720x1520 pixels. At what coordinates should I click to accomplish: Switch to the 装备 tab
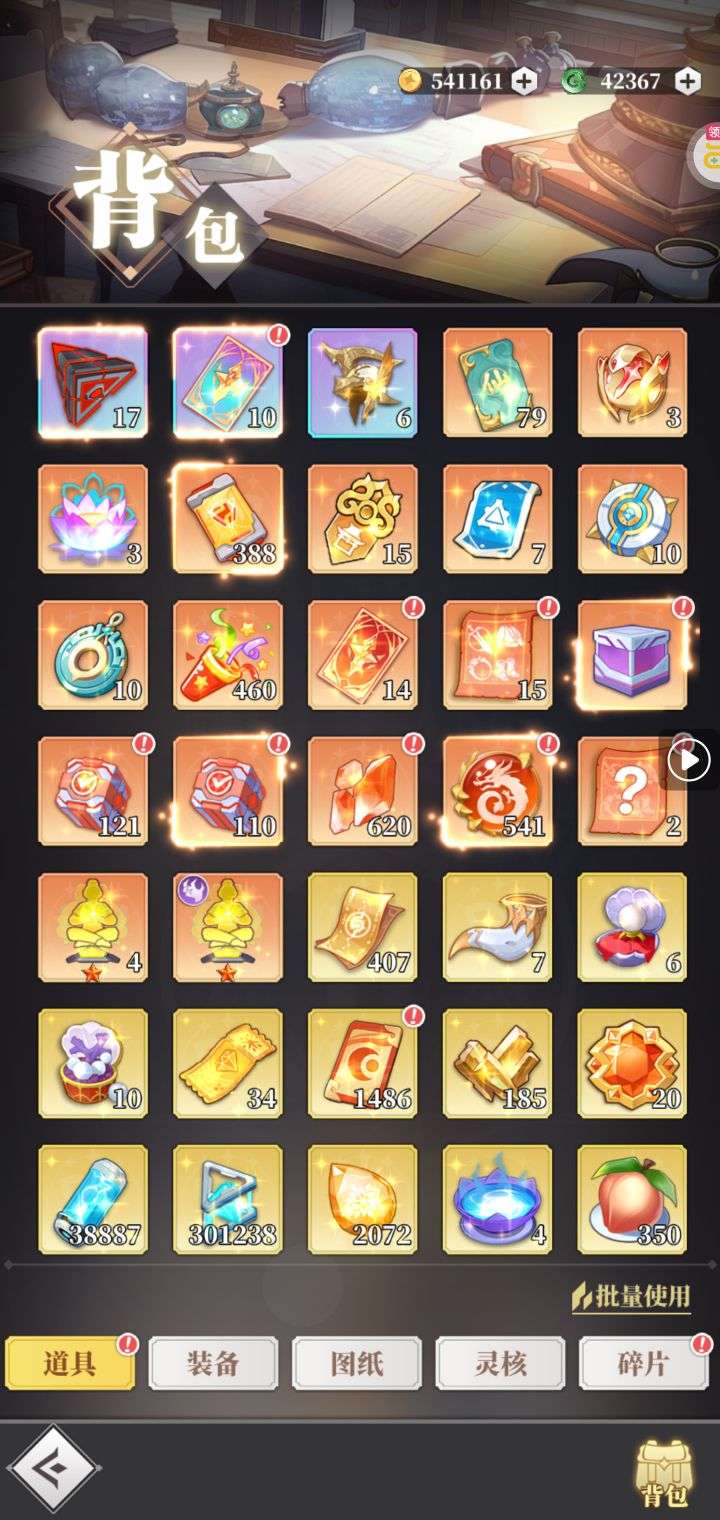point(213,1363)
